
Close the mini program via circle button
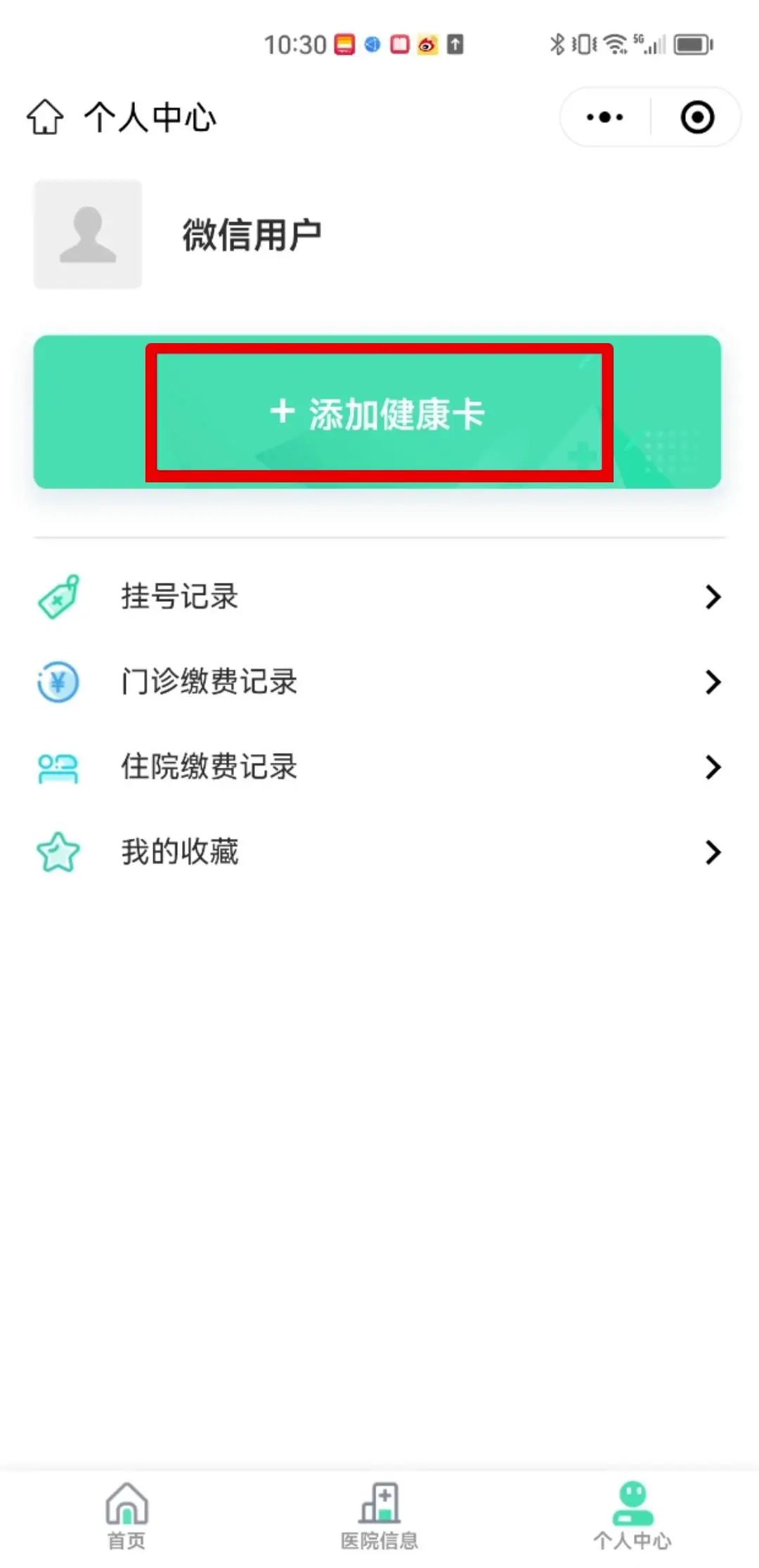click(x=697, y=117)
